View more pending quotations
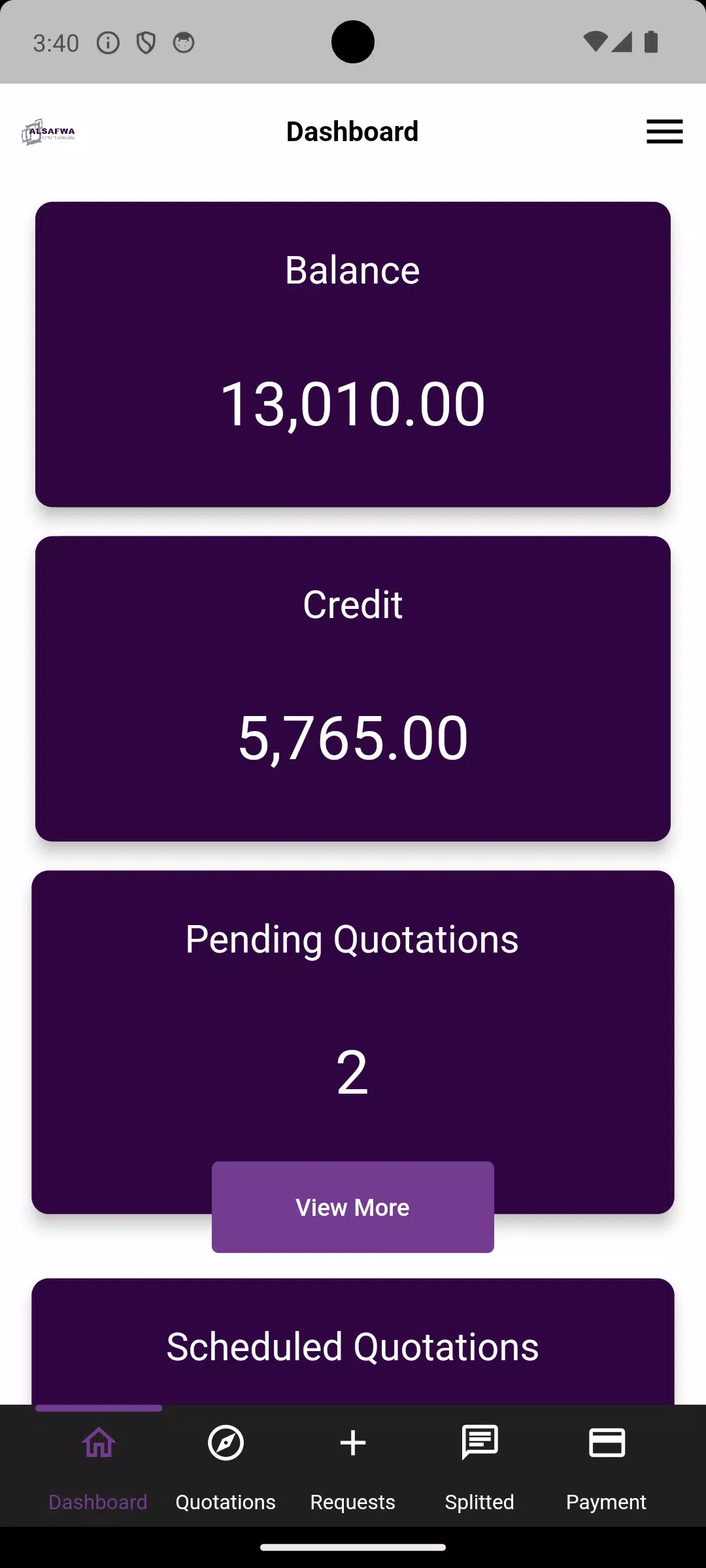Viewport: 706px width, 1568px height. (x=352, y=1207)
